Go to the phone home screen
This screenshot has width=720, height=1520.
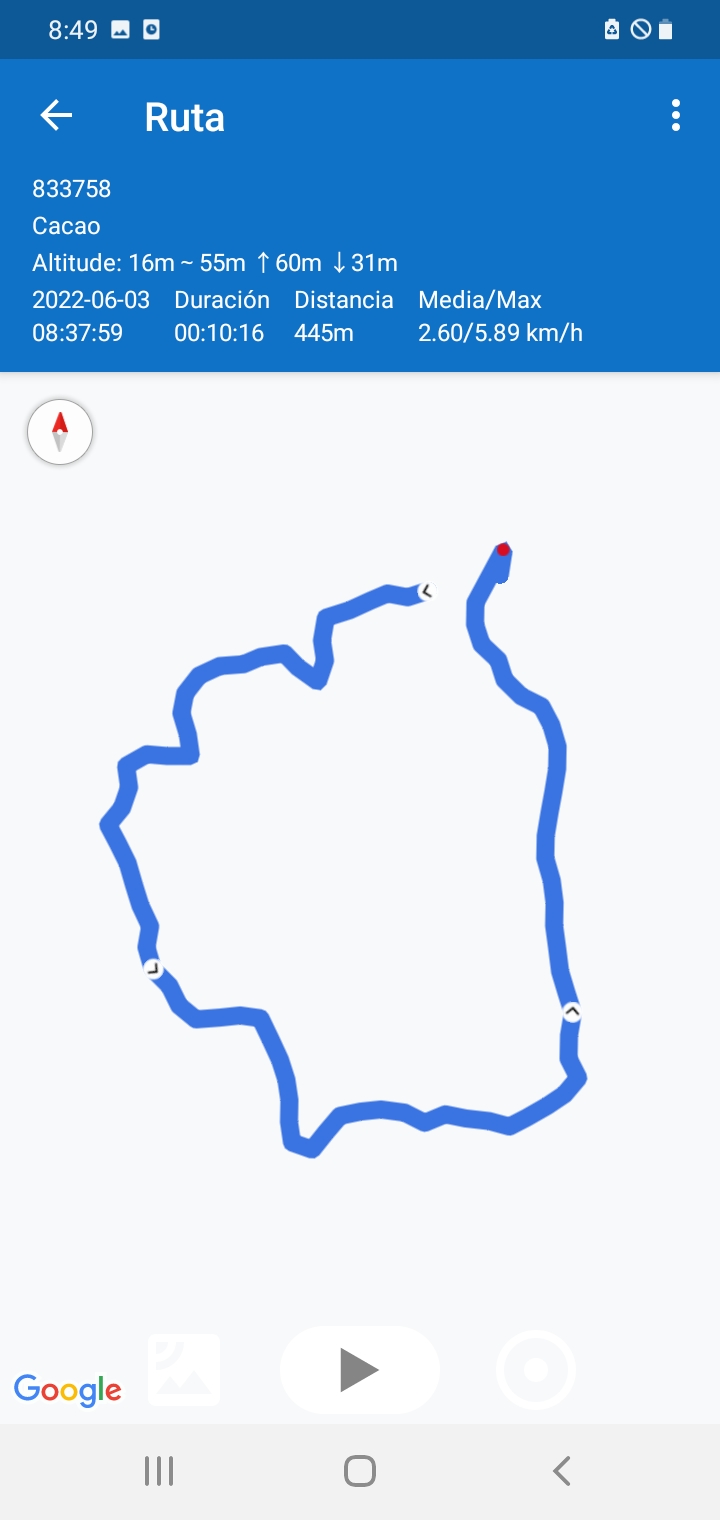(x=359, y=1471)
